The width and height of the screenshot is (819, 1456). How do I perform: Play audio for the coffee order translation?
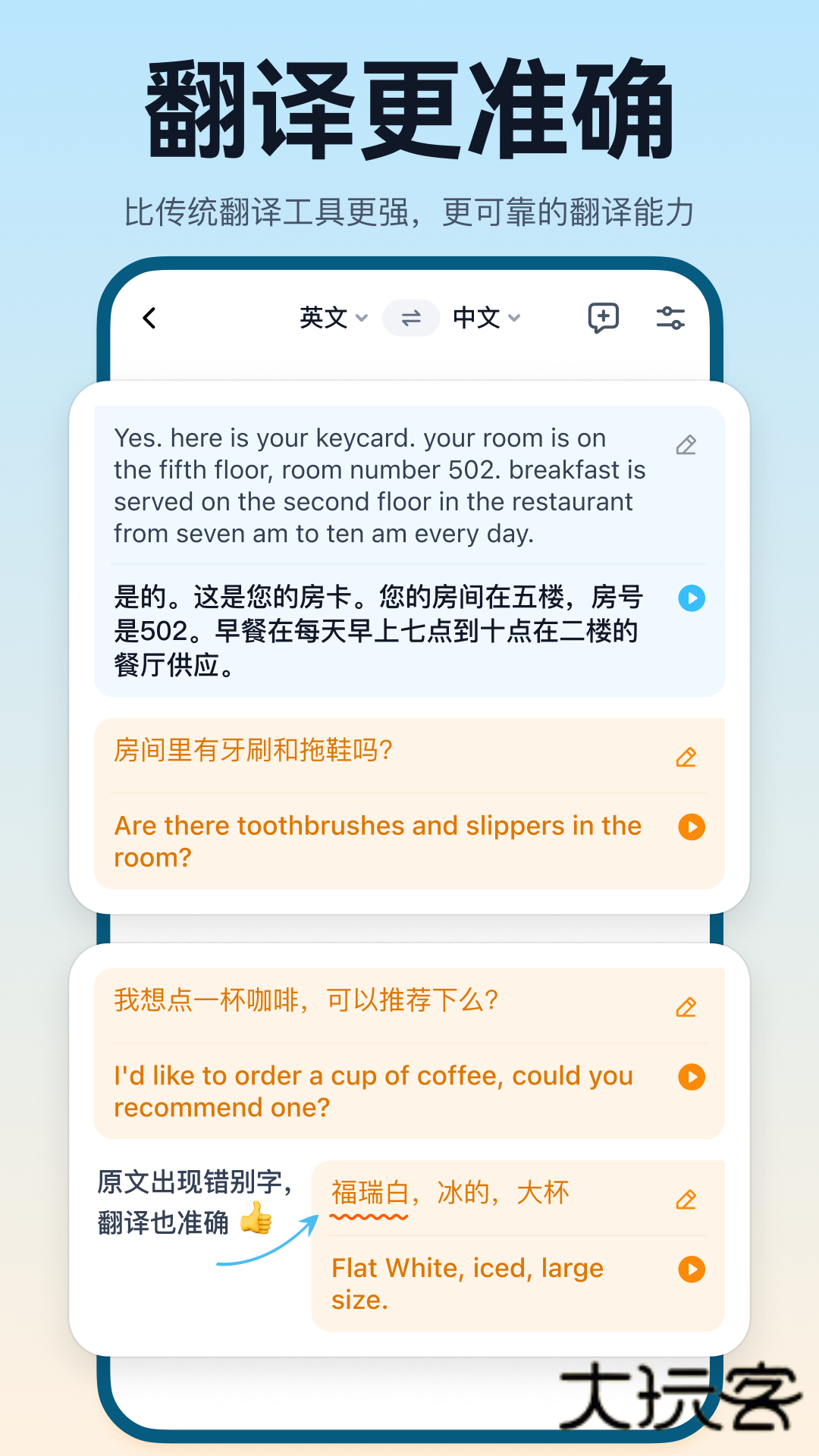(x=691, y=1077)
